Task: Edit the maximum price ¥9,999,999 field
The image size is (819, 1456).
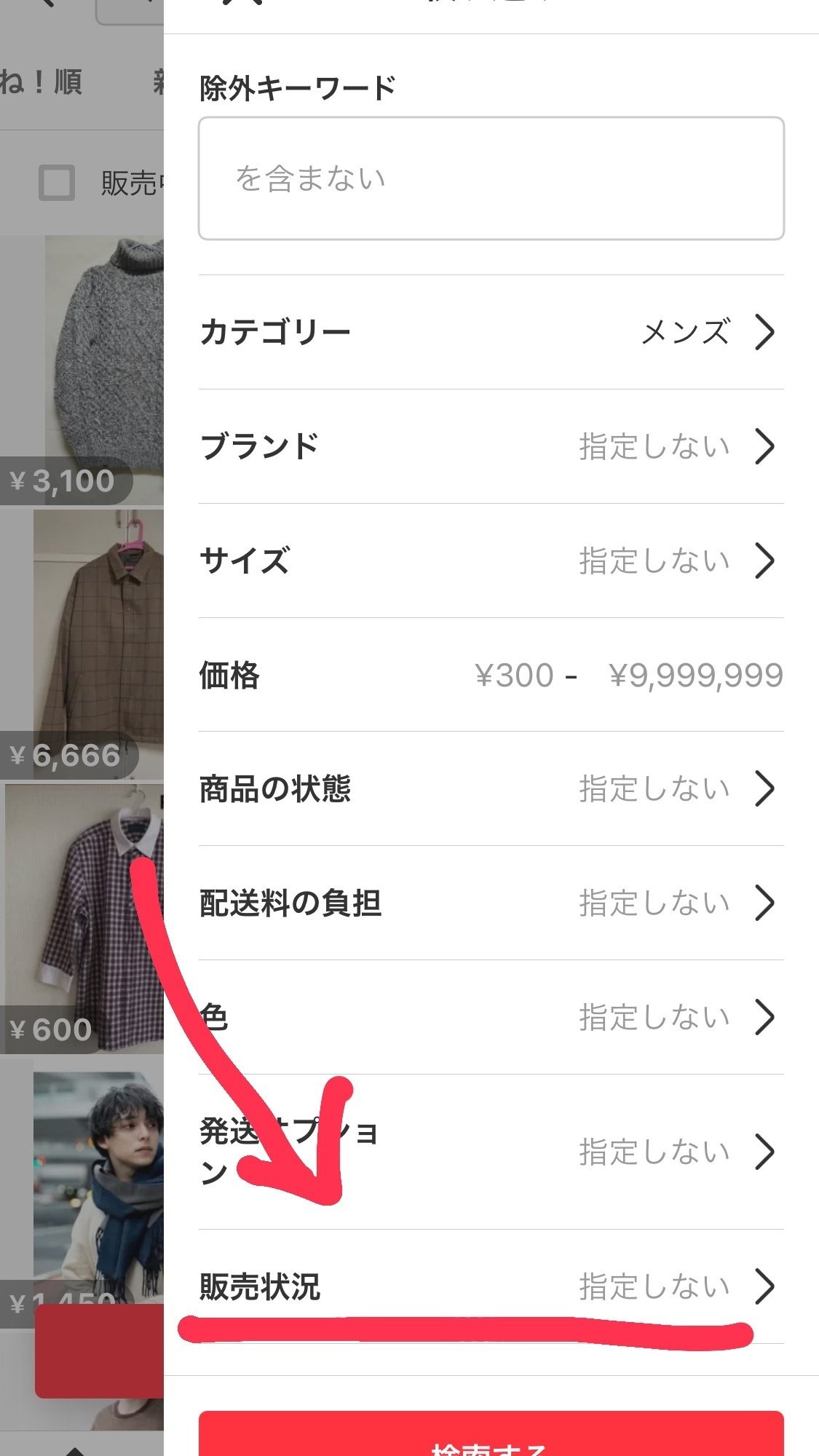Action: coord(695,676)
